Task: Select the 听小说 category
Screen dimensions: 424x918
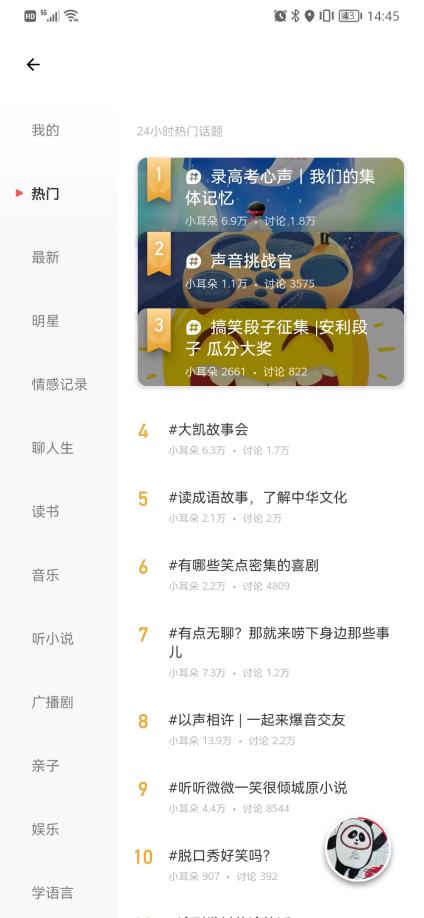Action: pyautogui.click(x=52, y=638)
